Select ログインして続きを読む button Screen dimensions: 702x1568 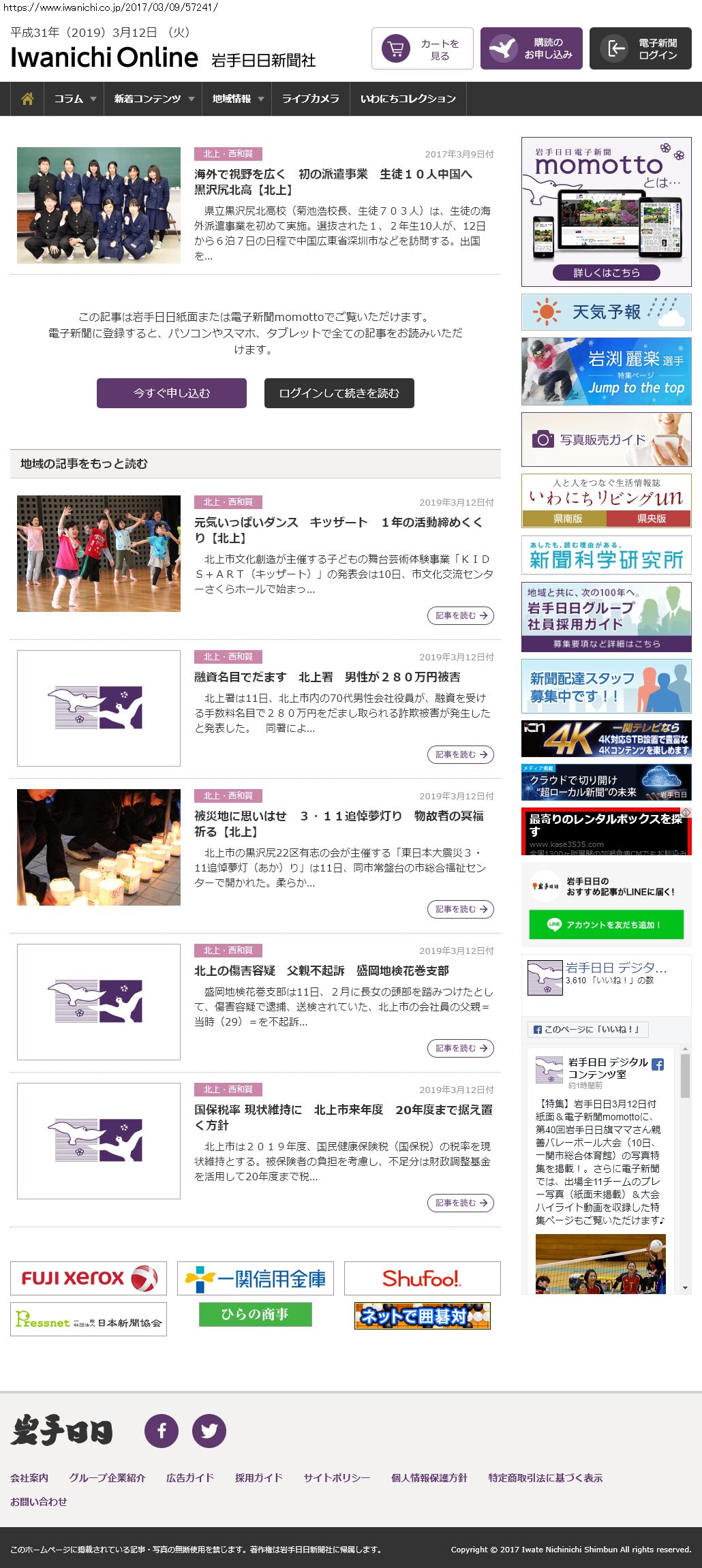[x=339, y=393]
